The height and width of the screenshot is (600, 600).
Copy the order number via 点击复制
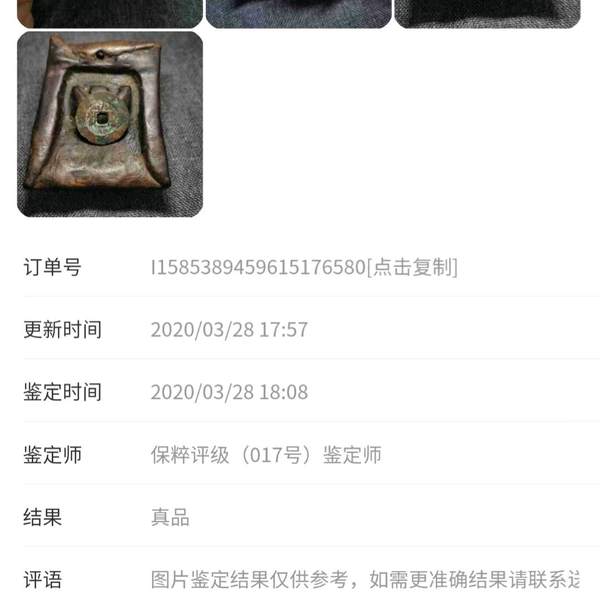(413, 267)
